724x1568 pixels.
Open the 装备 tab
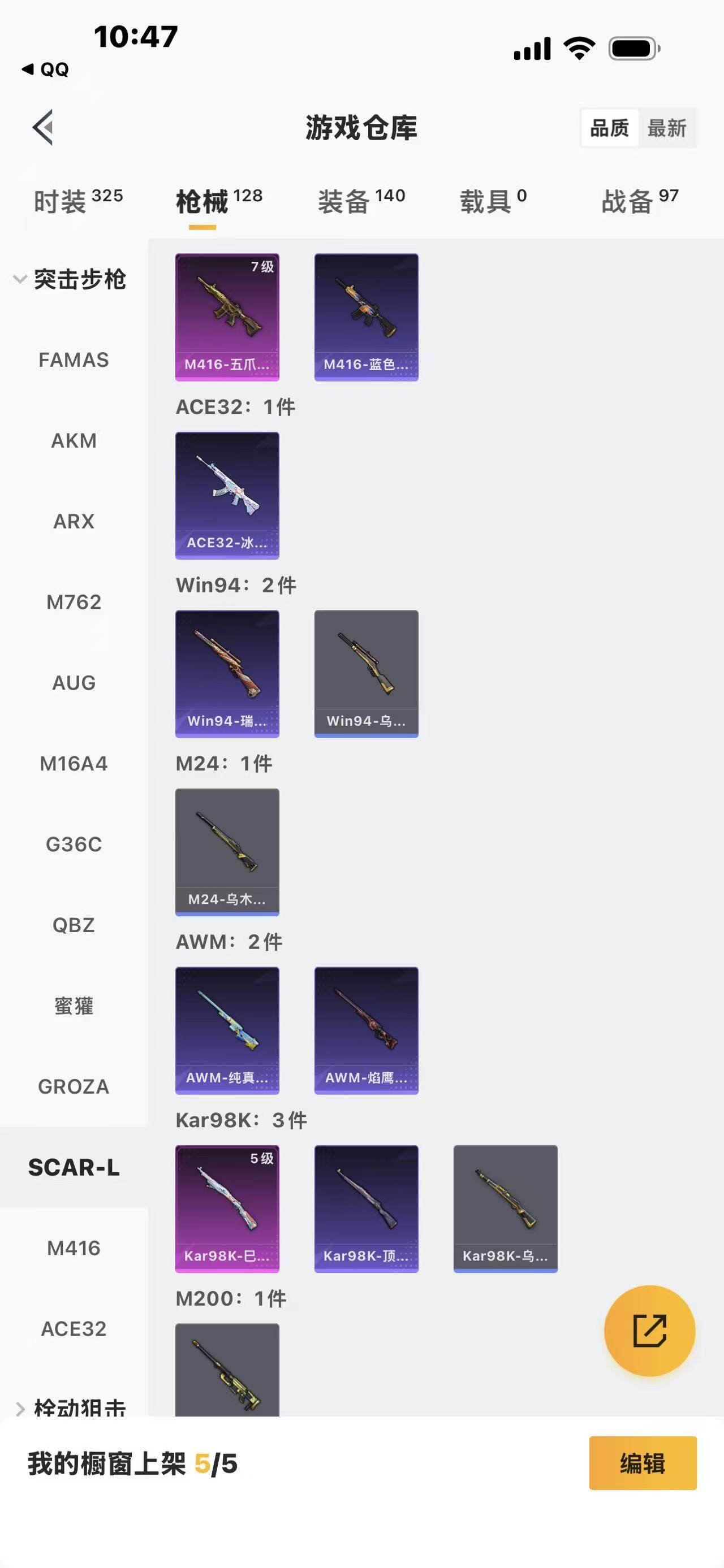(361, 200)
